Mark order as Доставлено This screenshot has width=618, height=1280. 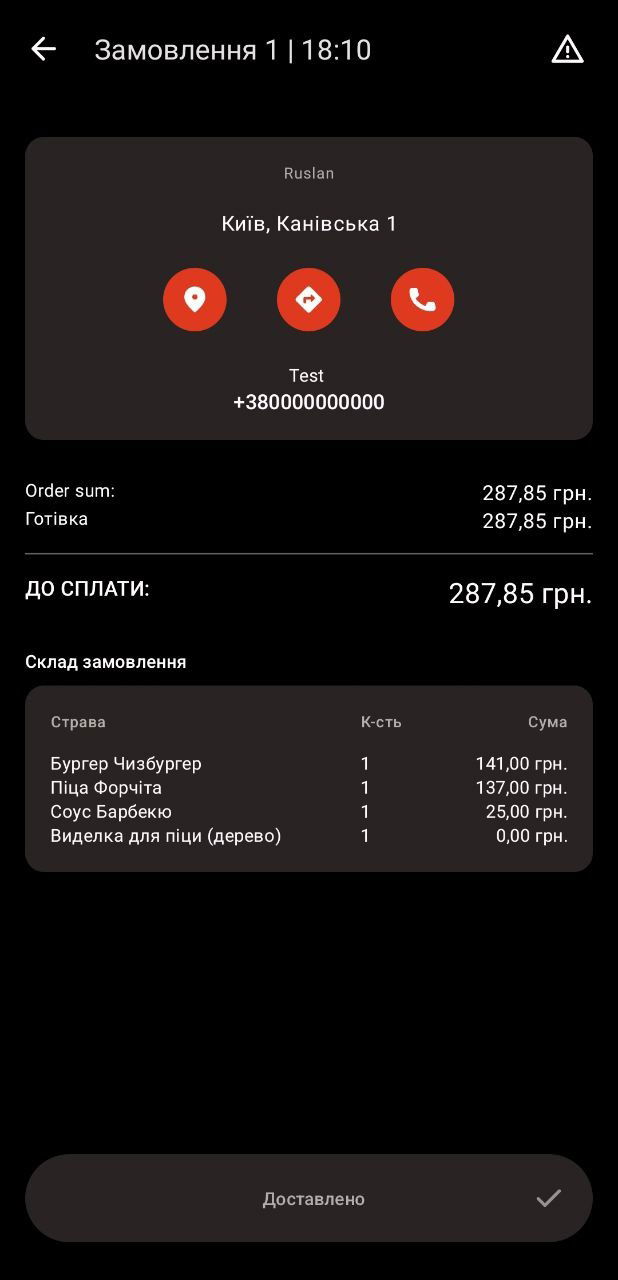(309, 1198)
